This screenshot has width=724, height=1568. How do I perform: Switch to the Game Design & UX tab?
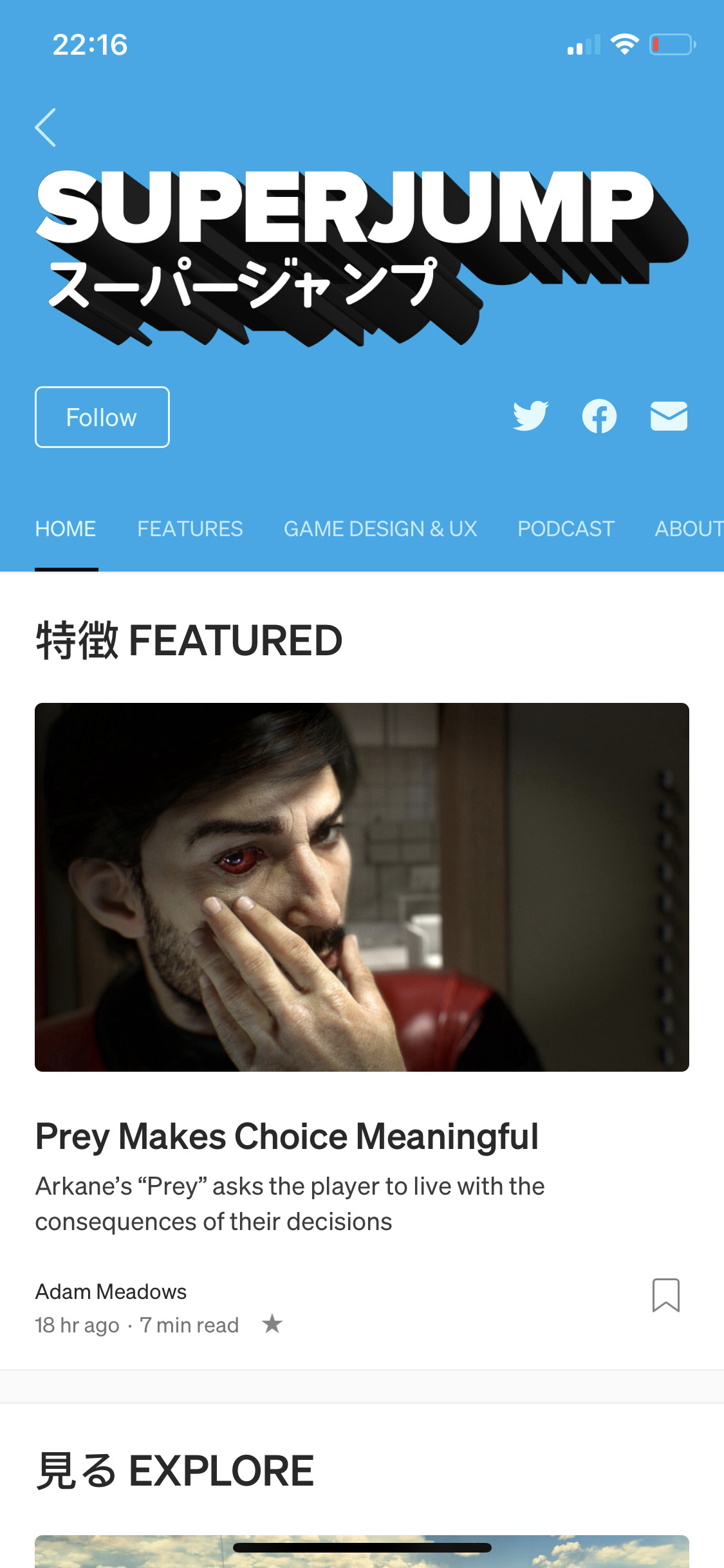coord(380,529)
